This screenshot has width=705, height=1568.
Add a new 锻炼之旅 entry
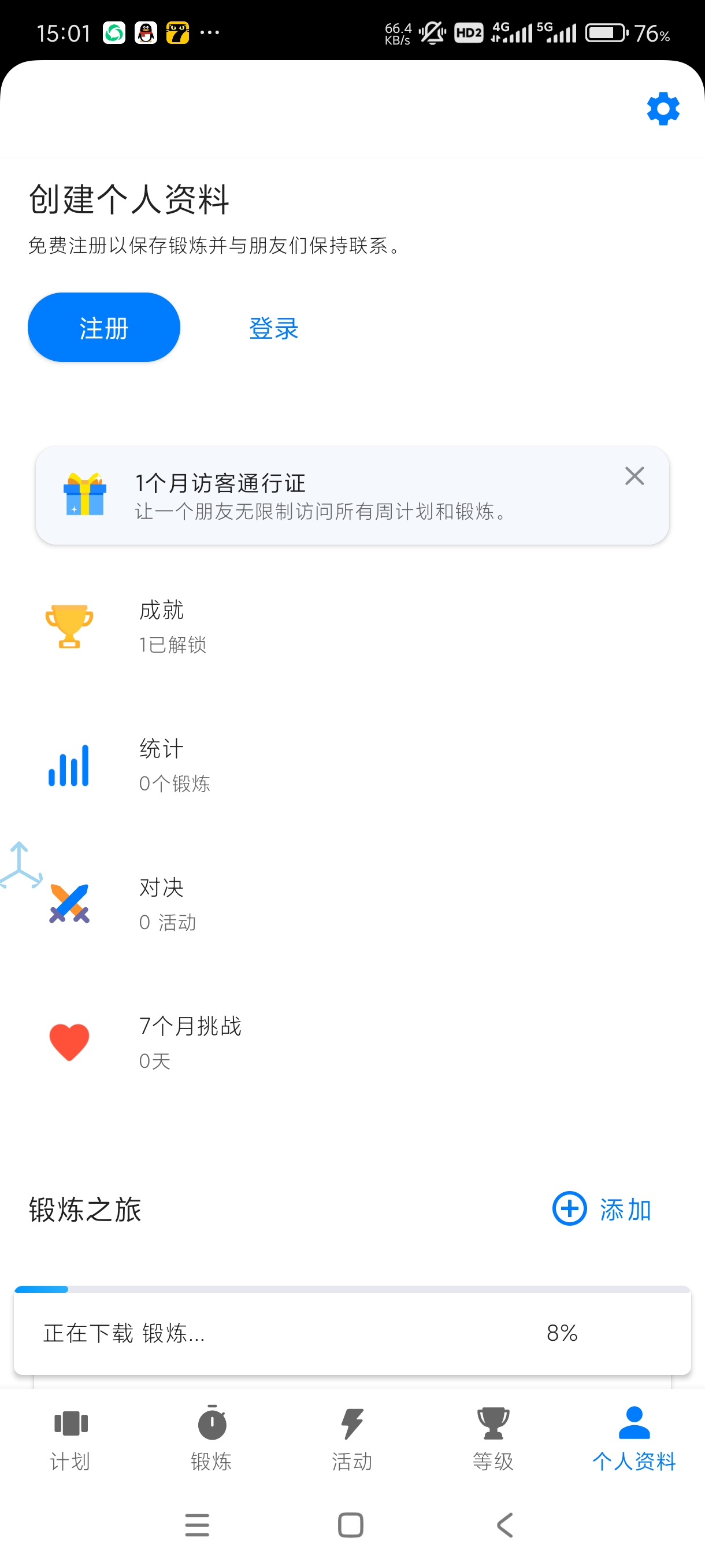[602, 1209]
